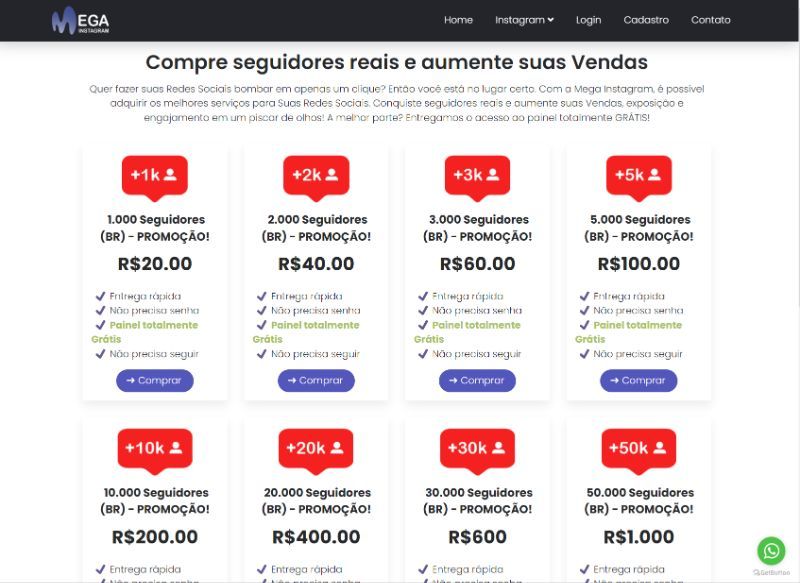
Task: Select the 50.000 Seguidores card
Action: click(638, 500)
